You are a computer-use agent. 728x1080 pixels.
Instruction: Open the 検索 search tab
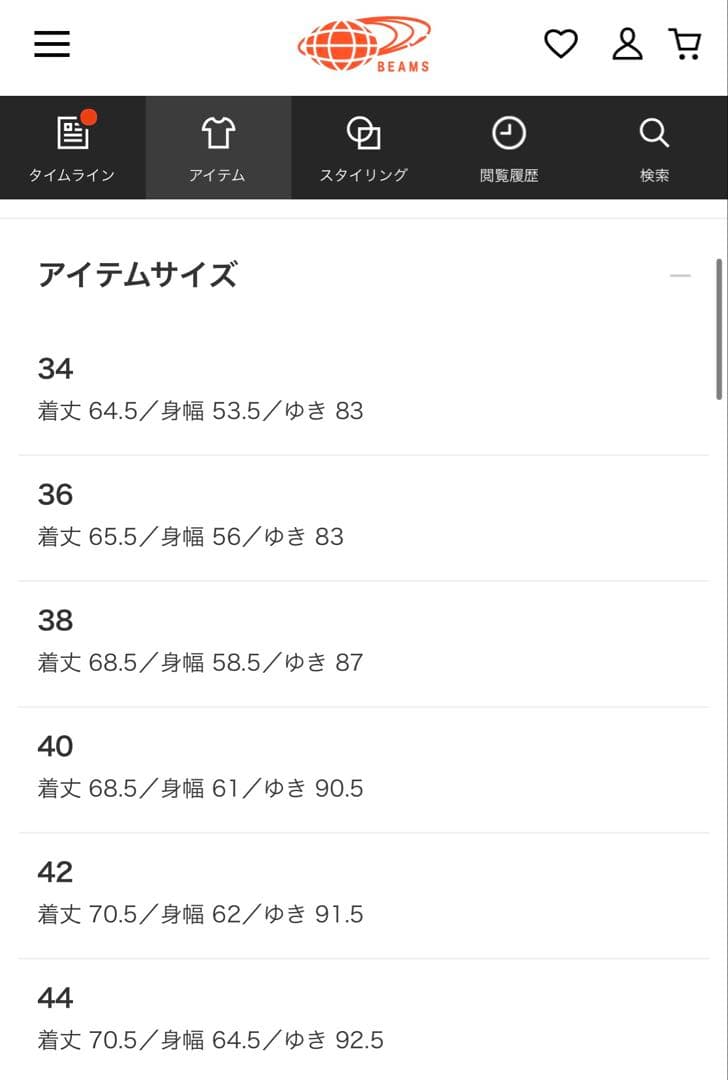pyautogui.click(x=654, y=148)
